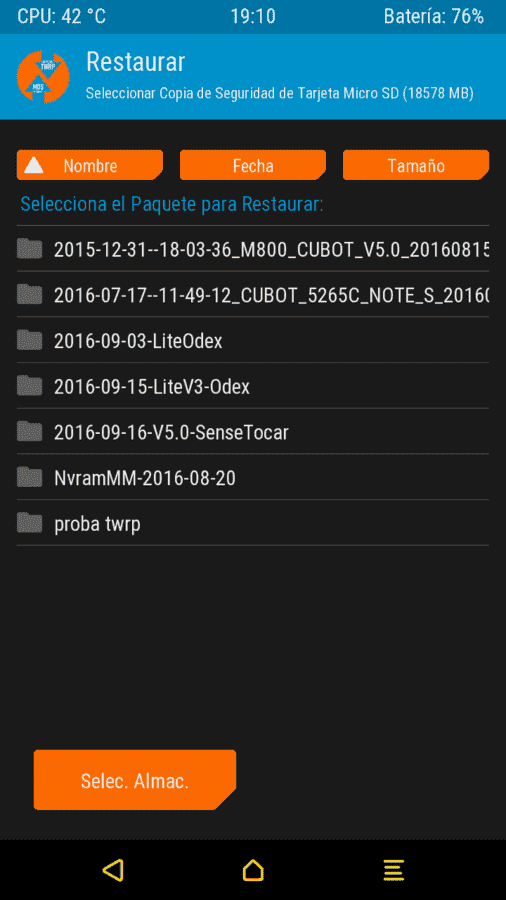The height and width of the screenshot is (900, 506).
Task: Sort backups by Tamaño
Action: pos(416,165)
